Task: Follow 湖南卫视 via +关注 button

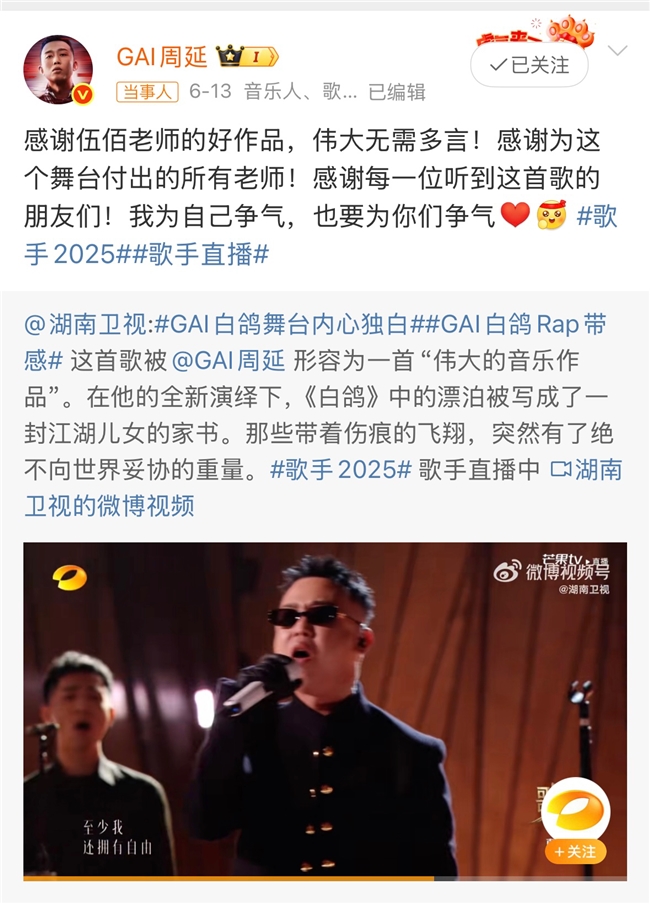Action: coord(576,852)
